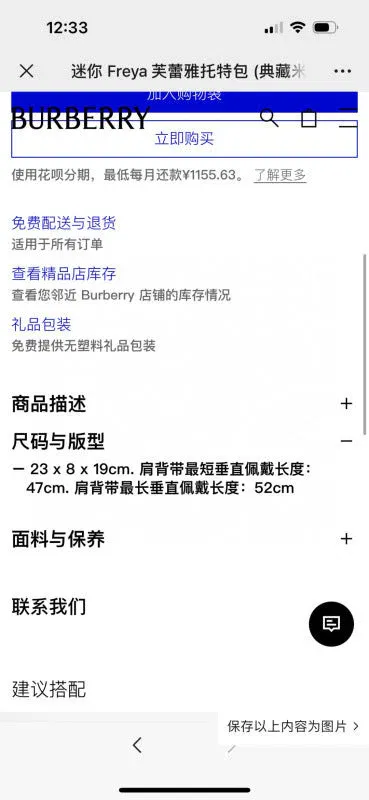Open the Burberry search icon
Screen dimensions: 369x800
(269, 118)
